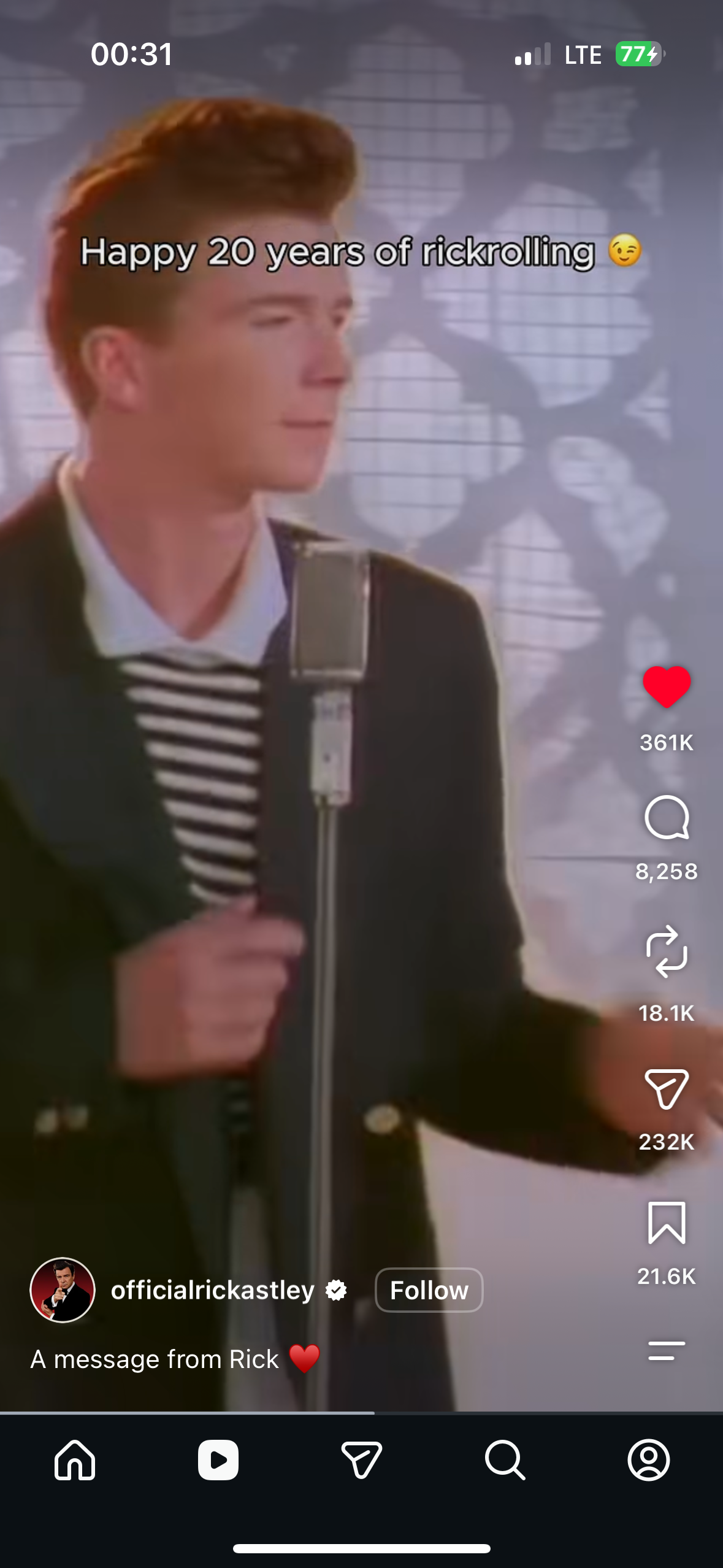The height and width of the screenshot is (1568, 723).
Task: Follow officialrickastley
Action: click(429, 1289)
